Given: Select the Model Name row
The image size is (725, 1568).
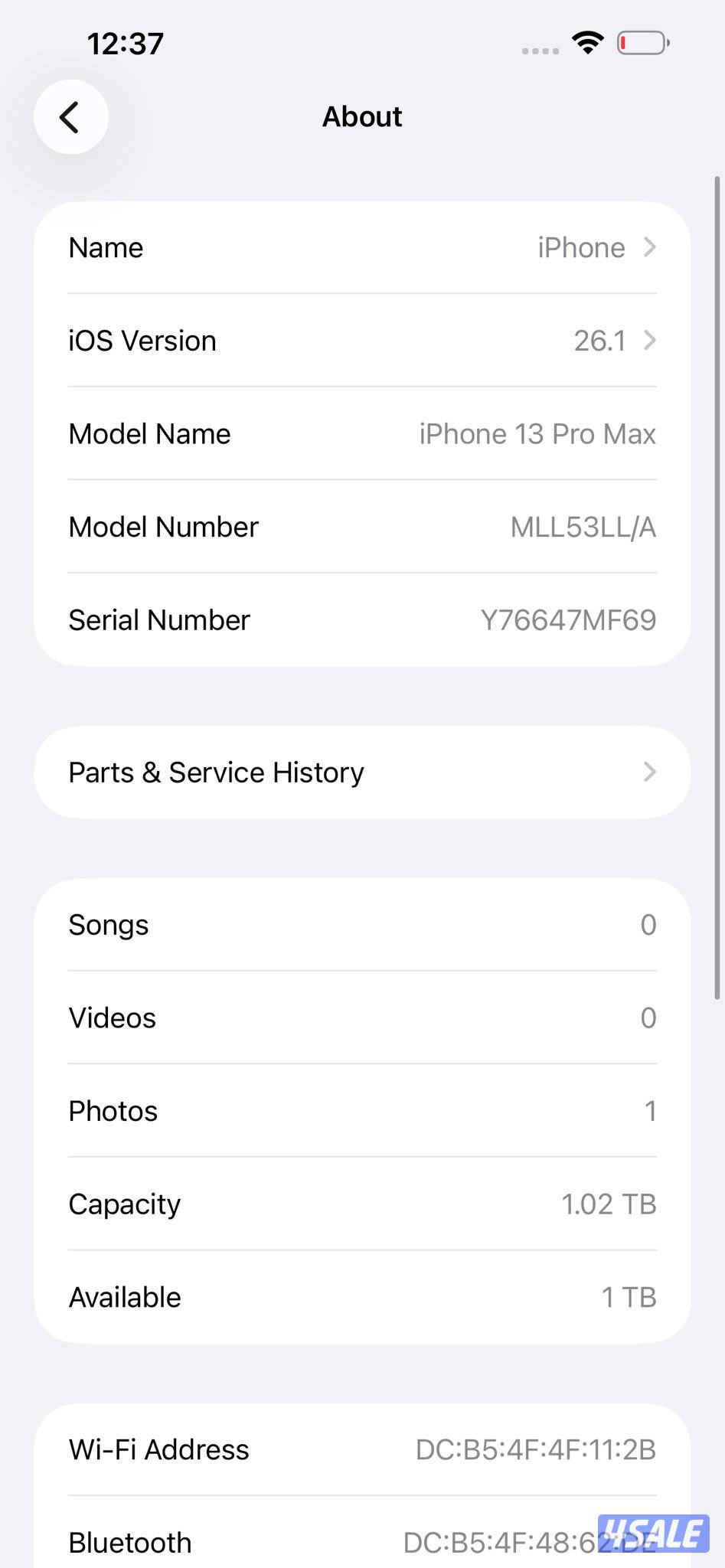Looking at the screenshot, I should [x=362, y=433].
